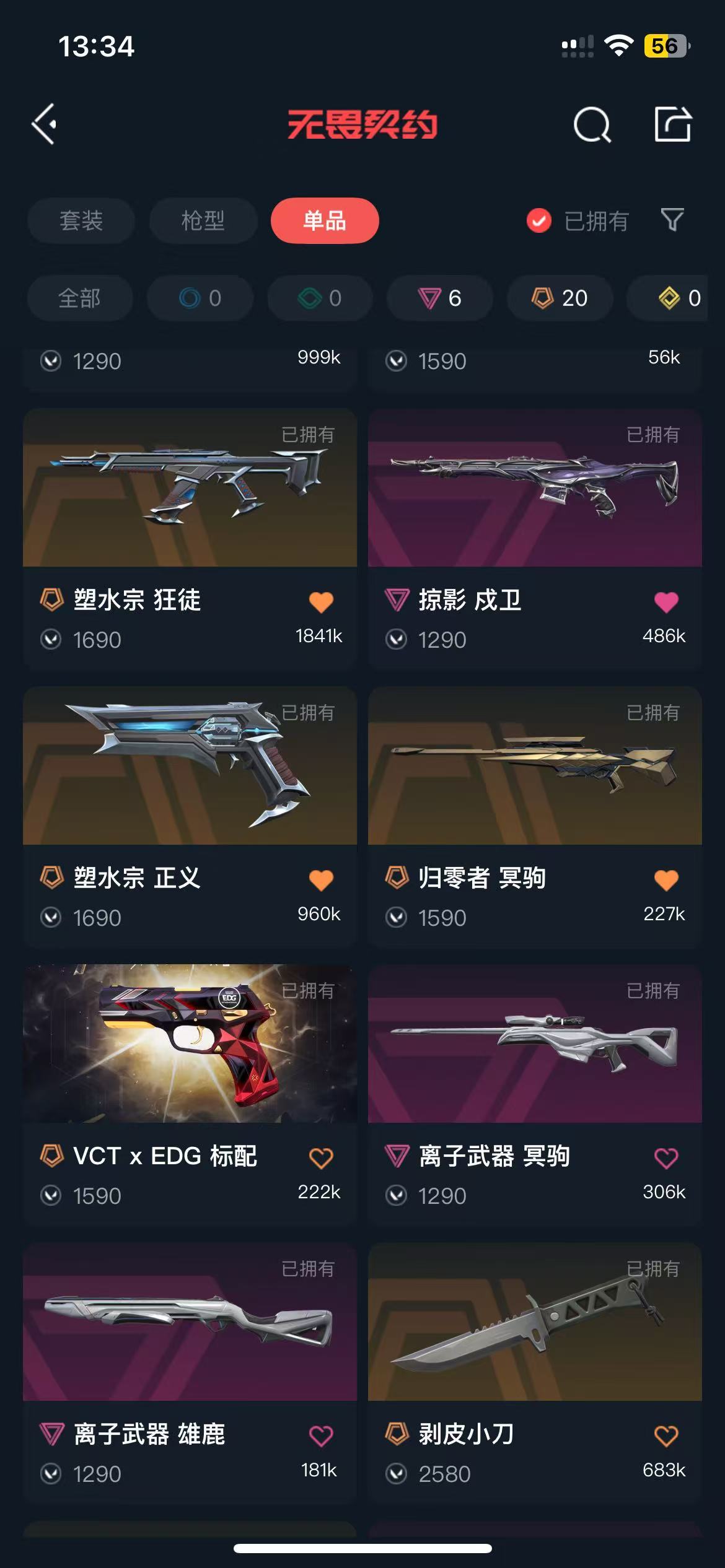Remove the like on 归零者 冥驹
This screenshot has height=1568, width=725.
click(x=666, y=880)
